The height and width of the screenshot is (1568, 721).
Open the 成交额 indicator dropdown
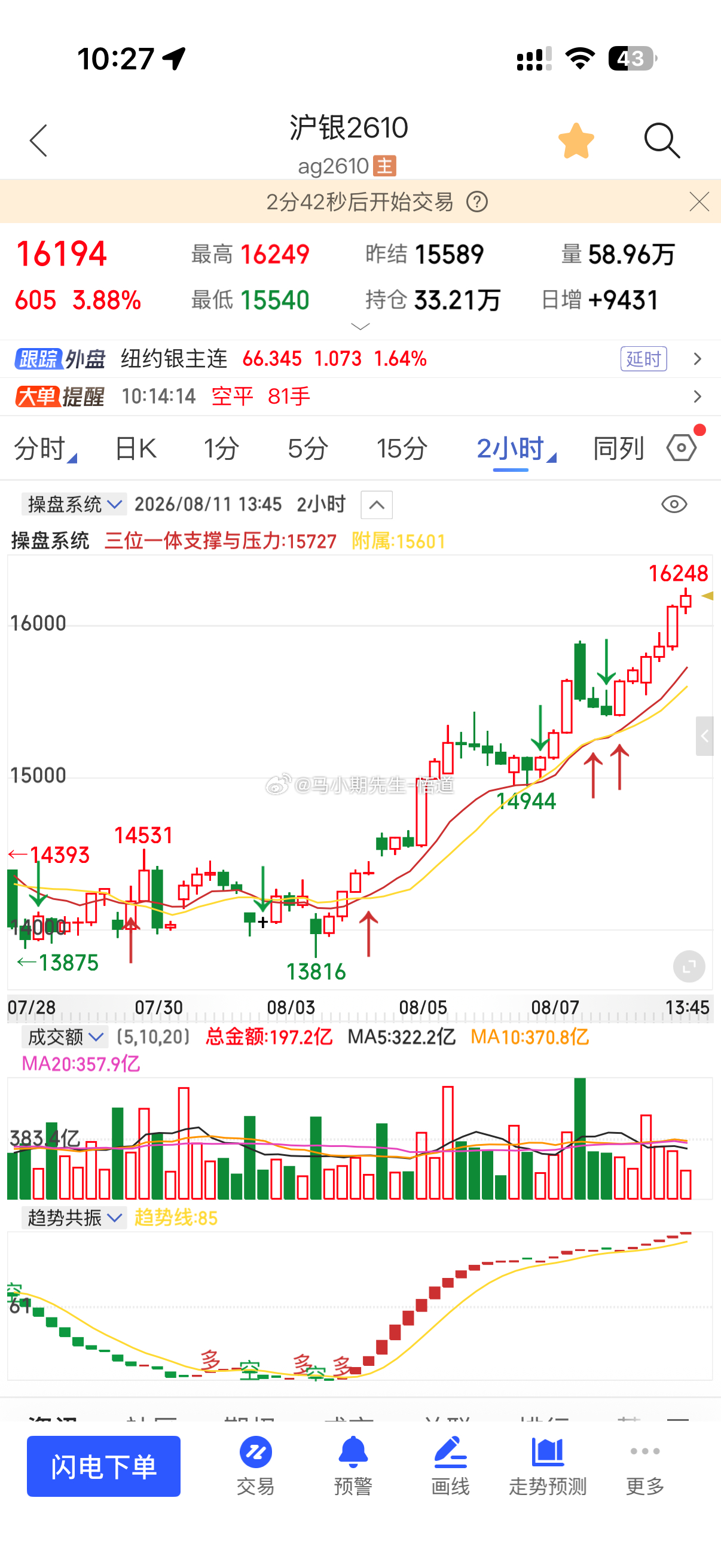click(x=65, y=1036)
